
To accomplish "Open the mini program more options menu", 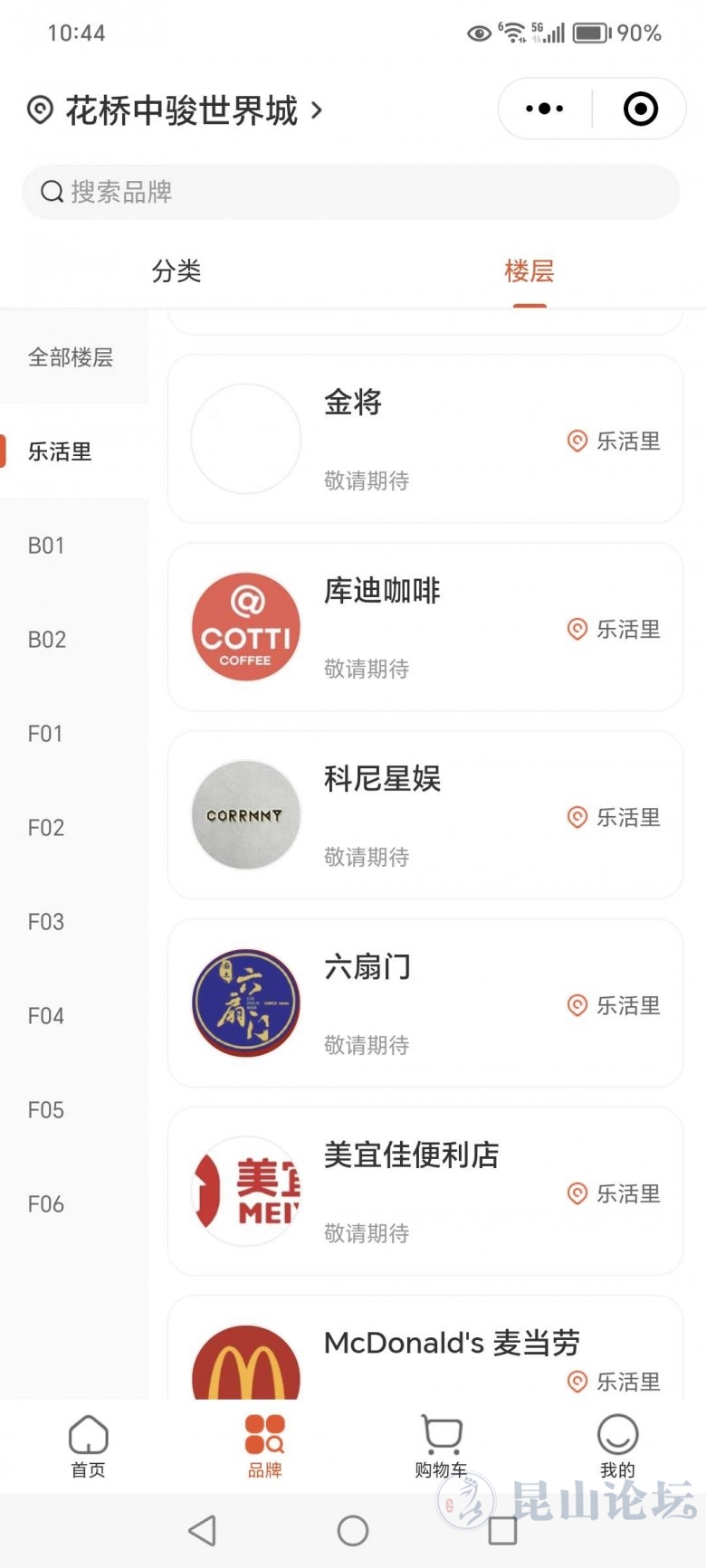I will 545,109.
